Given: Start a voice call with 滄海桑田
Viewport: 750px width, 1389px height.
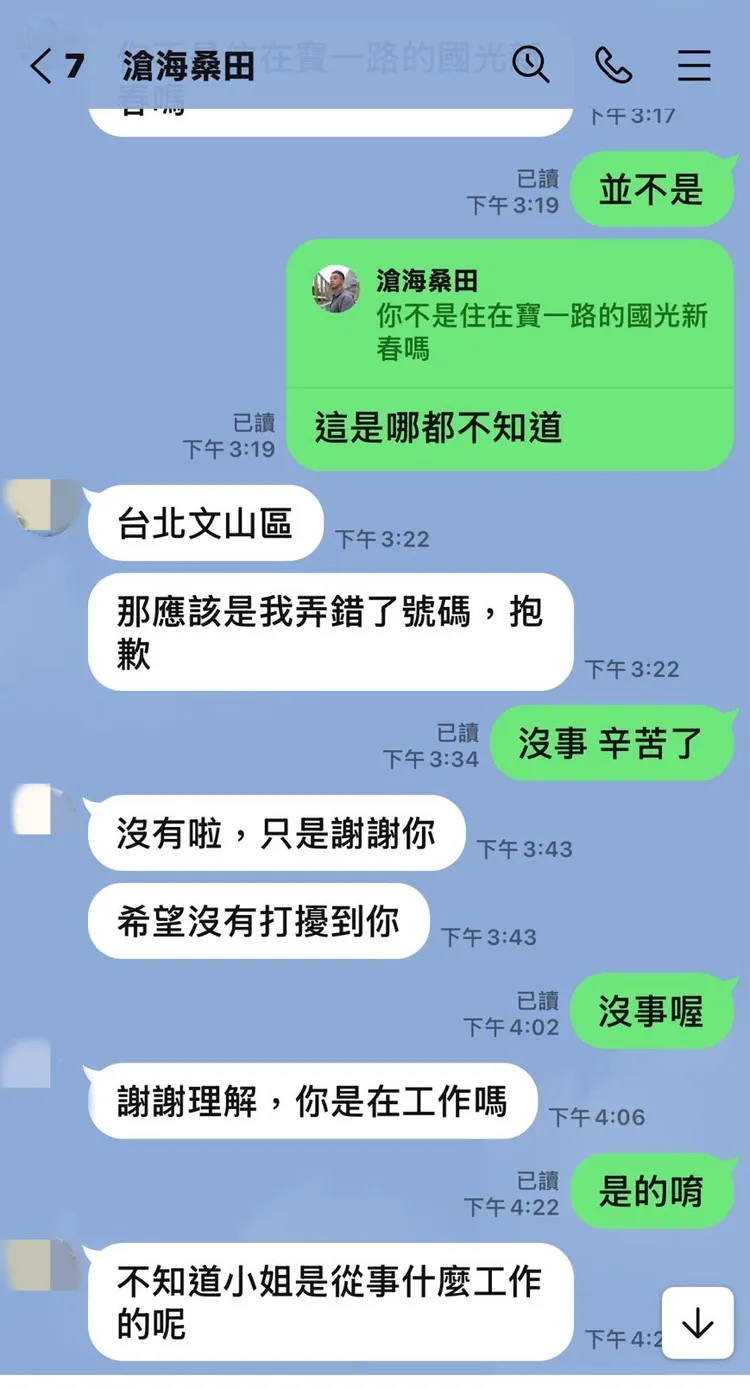Looking at the screenshot, I should (x=614, y=65).
